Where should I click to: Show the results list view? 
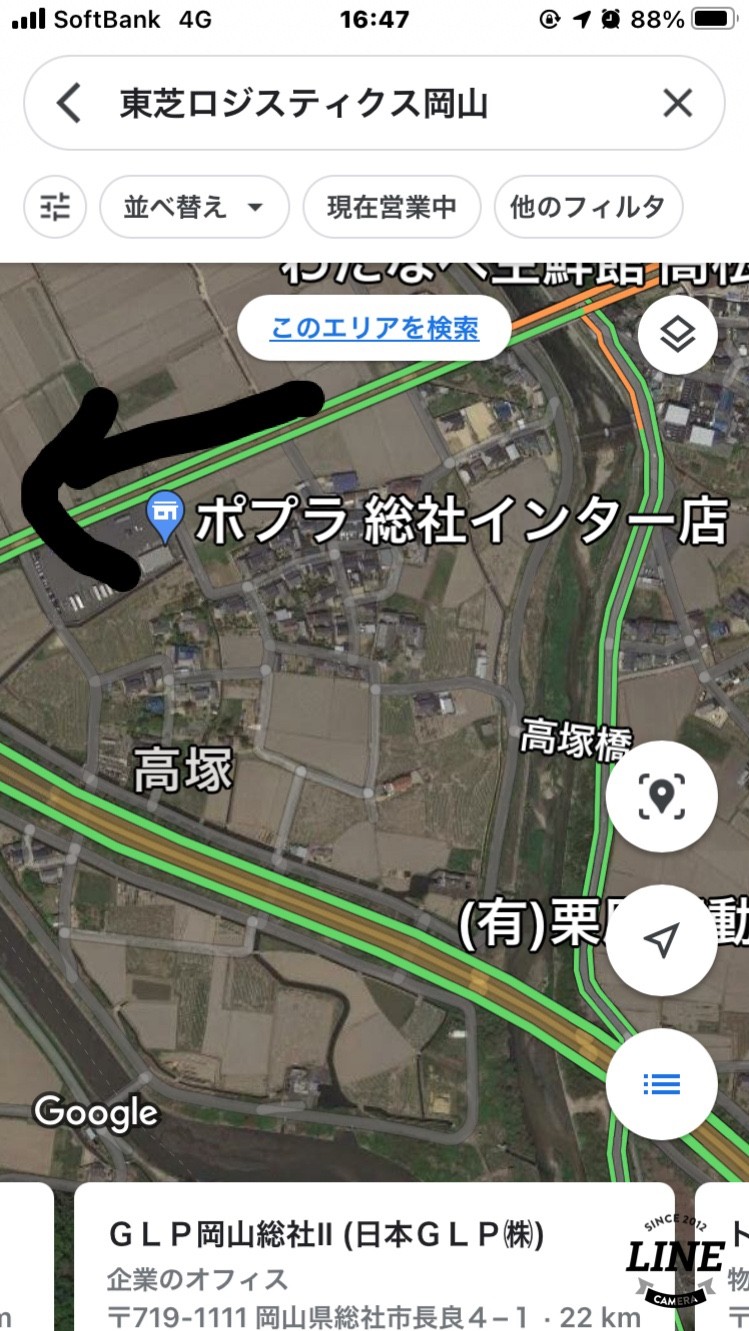(x=661, y=1084)
